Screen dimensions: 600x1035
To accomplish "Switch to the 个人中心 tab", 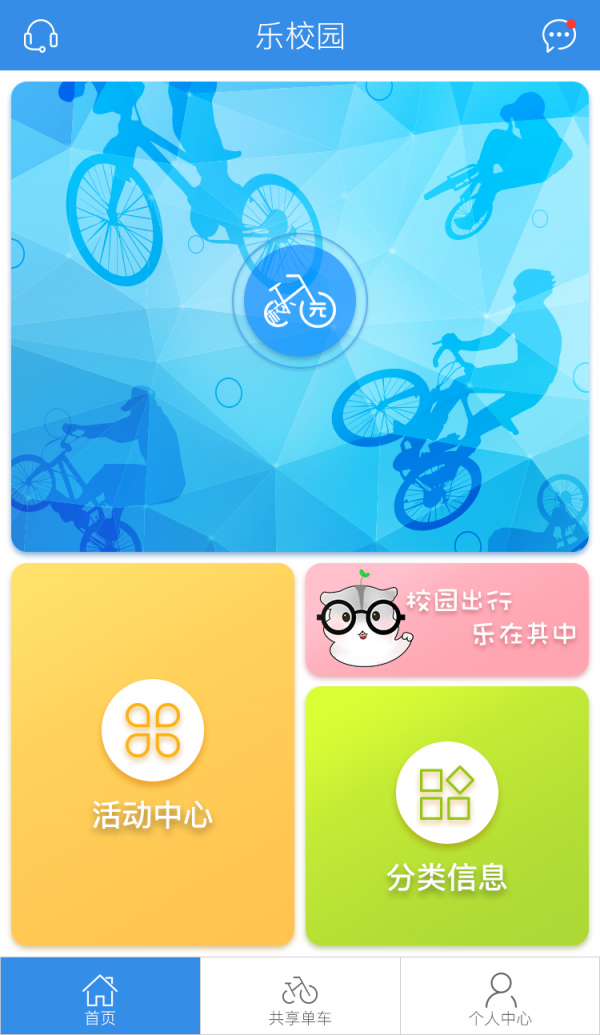I will pyautogui.click(x=500, y=996).
